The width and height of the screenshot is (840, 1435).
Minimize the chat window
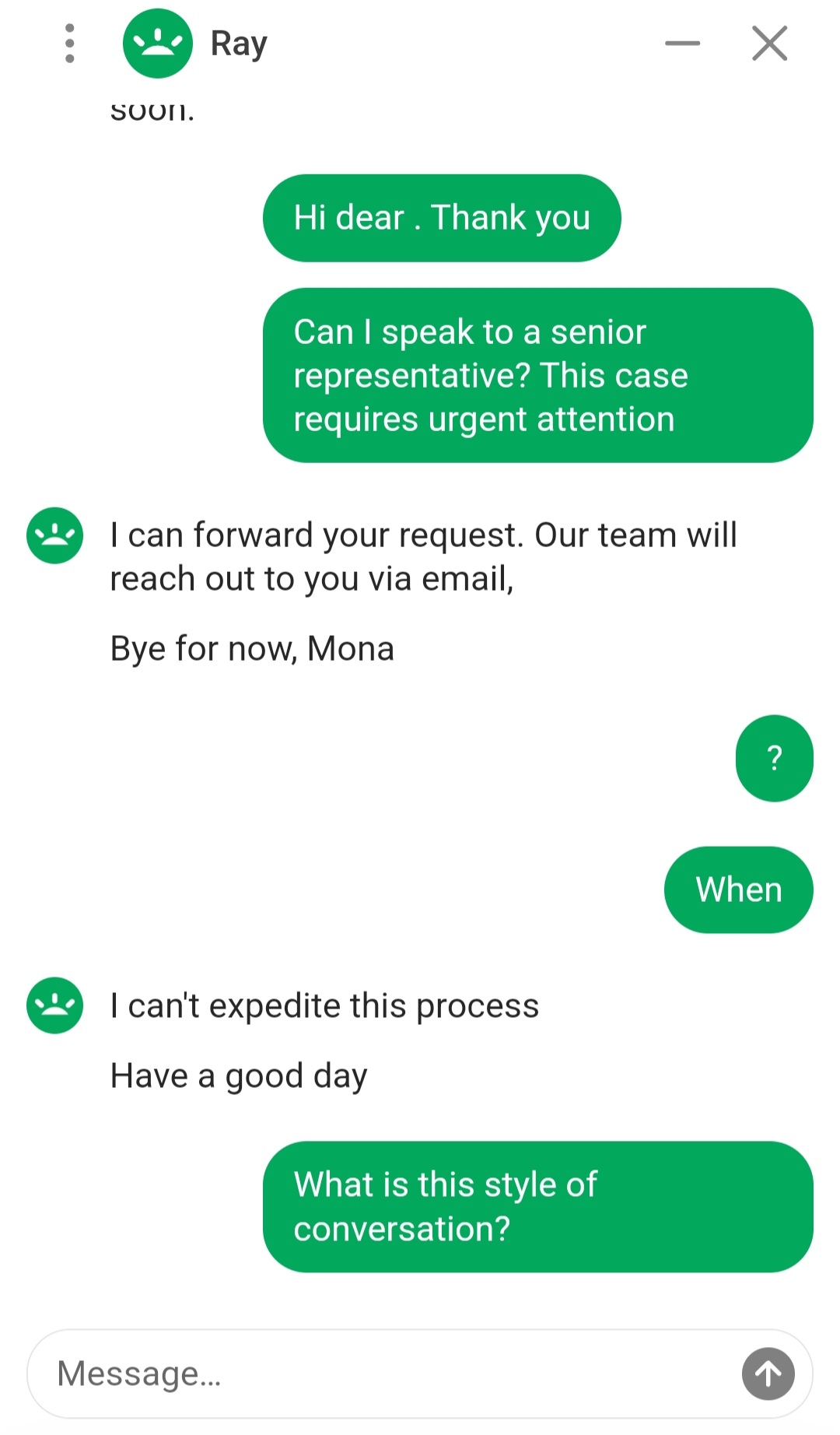tap(682, 44)
